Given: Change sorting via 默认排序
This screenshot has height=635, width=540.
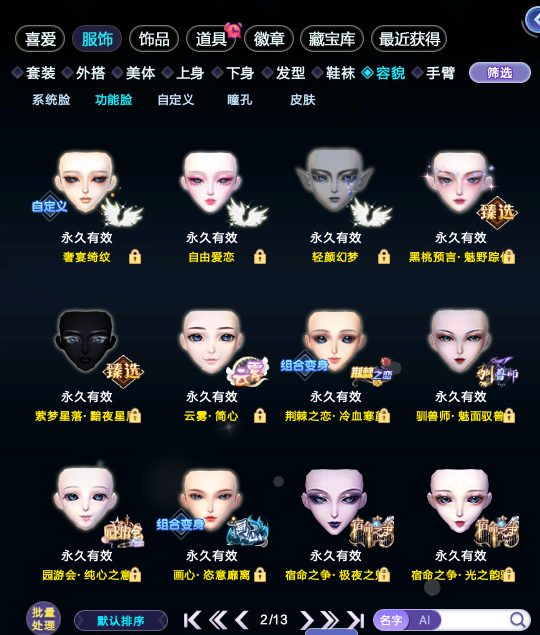Looking at the screenshot, I should coord(121,621).
